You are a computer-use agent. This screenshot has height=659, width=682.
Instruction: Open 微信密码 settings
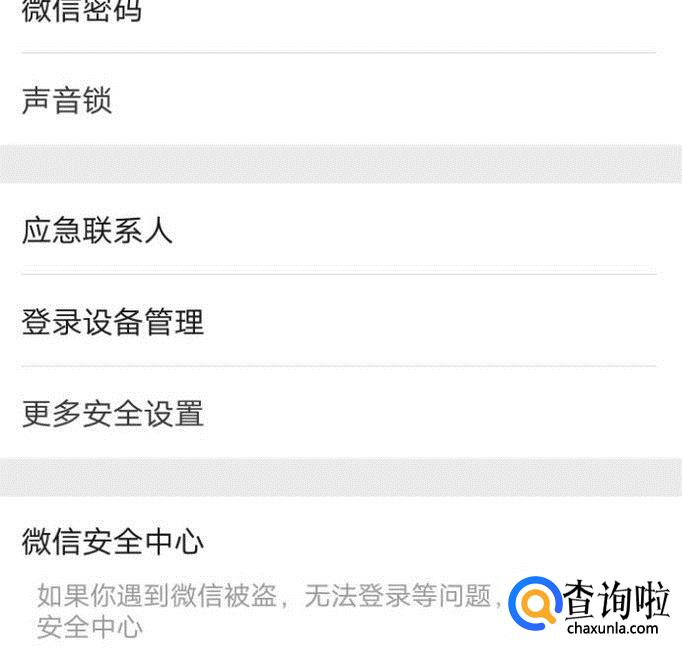tap(82, 14)
